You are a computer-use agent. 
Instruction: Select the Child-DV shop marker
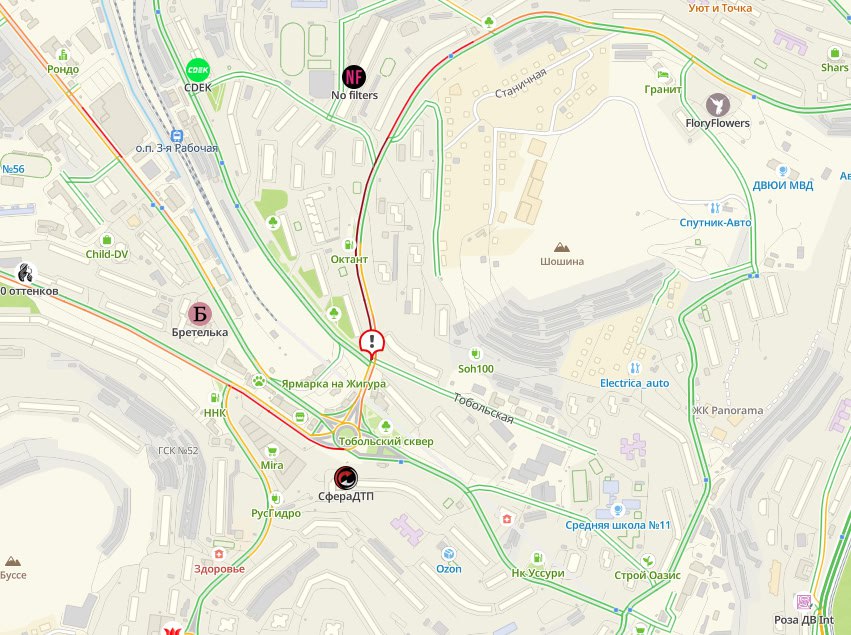(106, 239)
